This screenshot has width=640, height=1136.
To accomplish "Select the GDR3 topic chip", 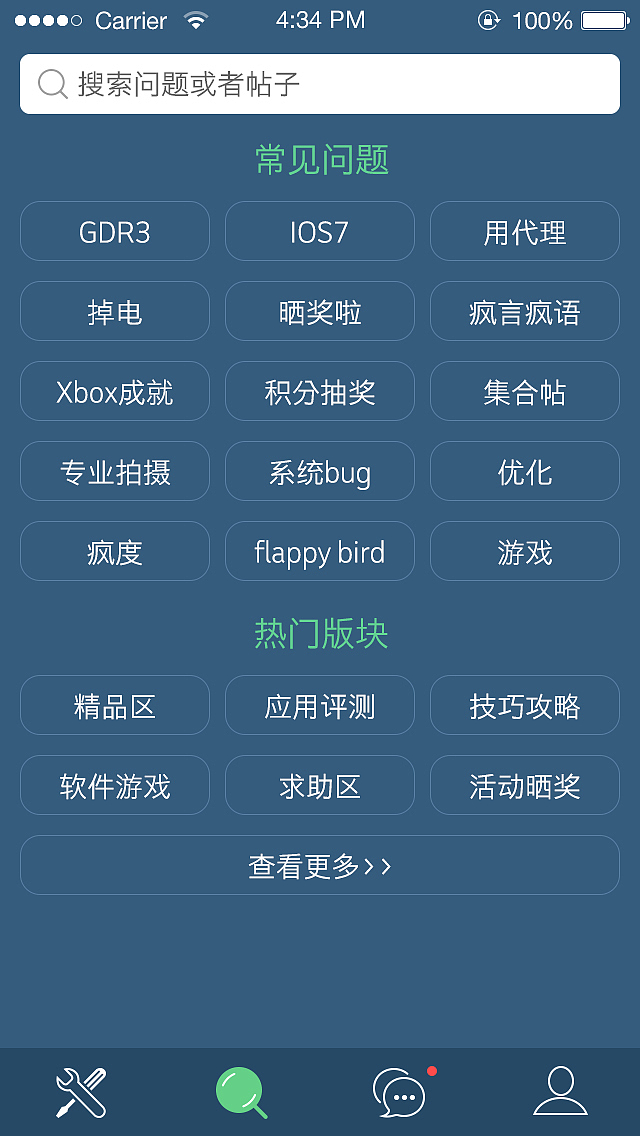I will [115, 232].
